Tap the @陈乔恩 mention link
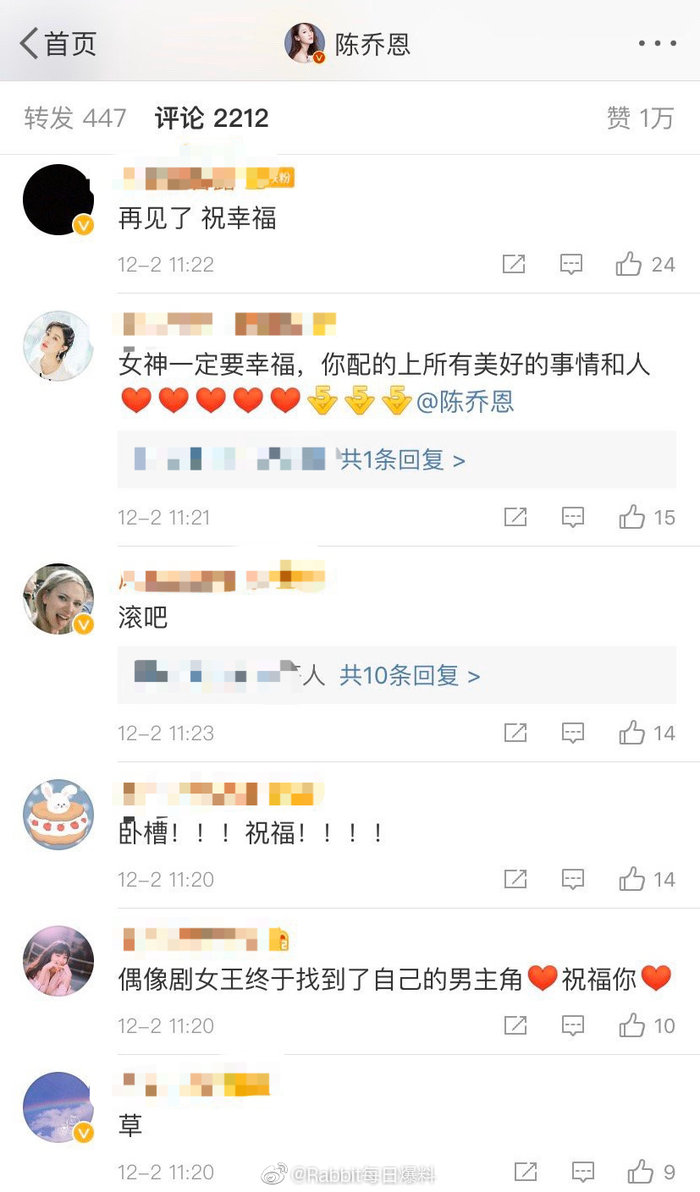 pyautogui.click(x=464, y=402)
